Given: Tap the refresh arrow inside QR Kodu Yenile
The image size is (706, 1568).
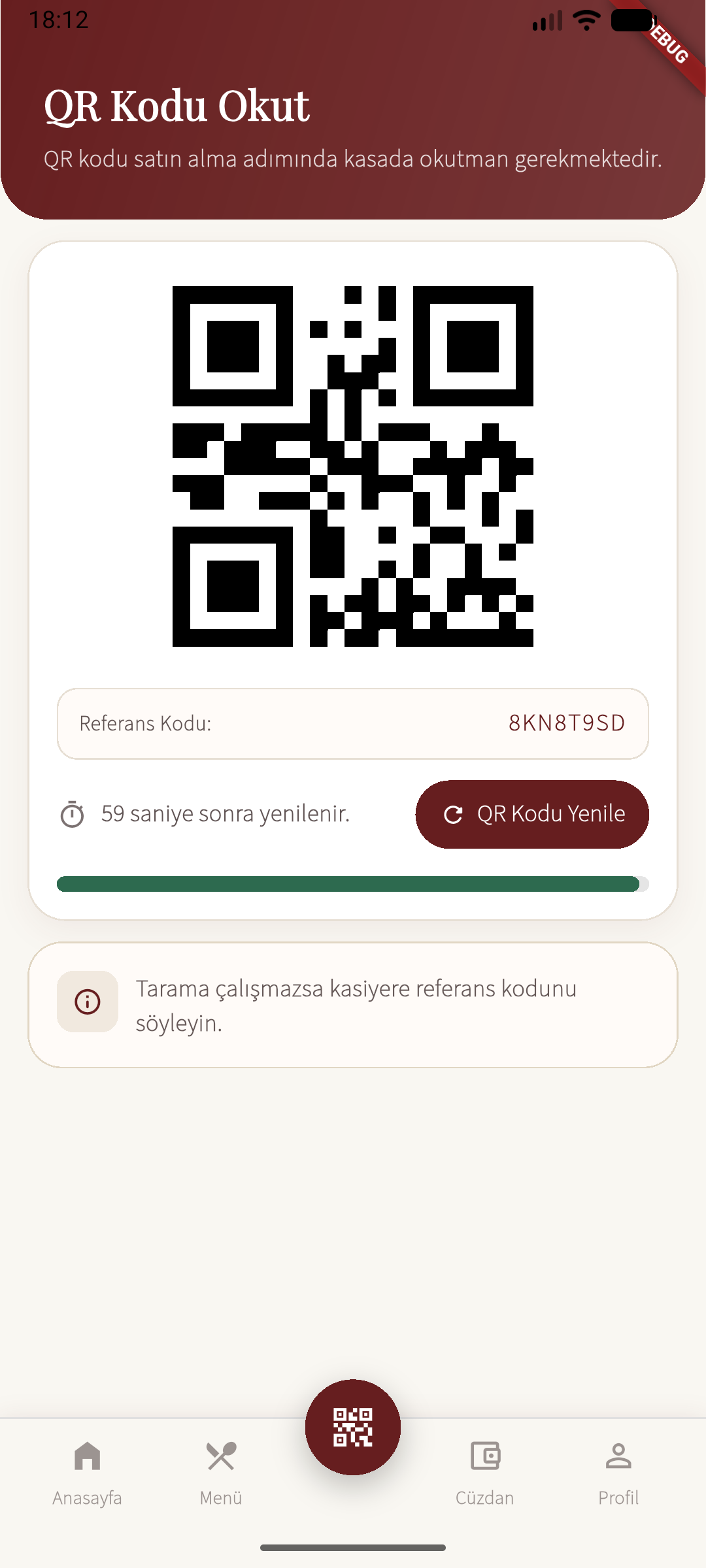Looking at the screenshot, I should point(454,814).
